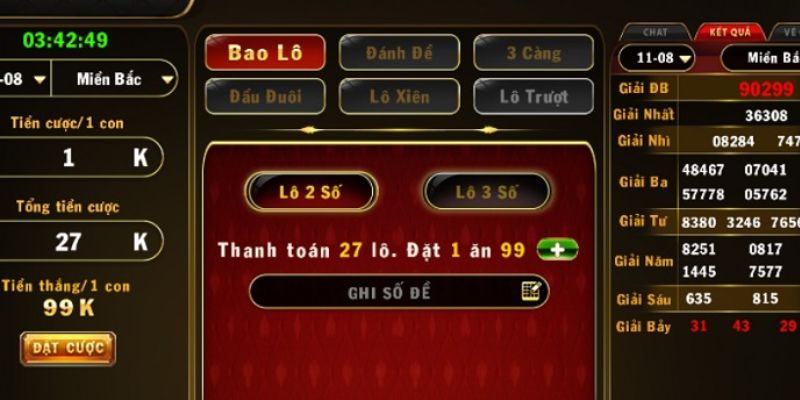Choose Lô 2 Số
This screenshot has width=800, height=400.
(311, 192)
